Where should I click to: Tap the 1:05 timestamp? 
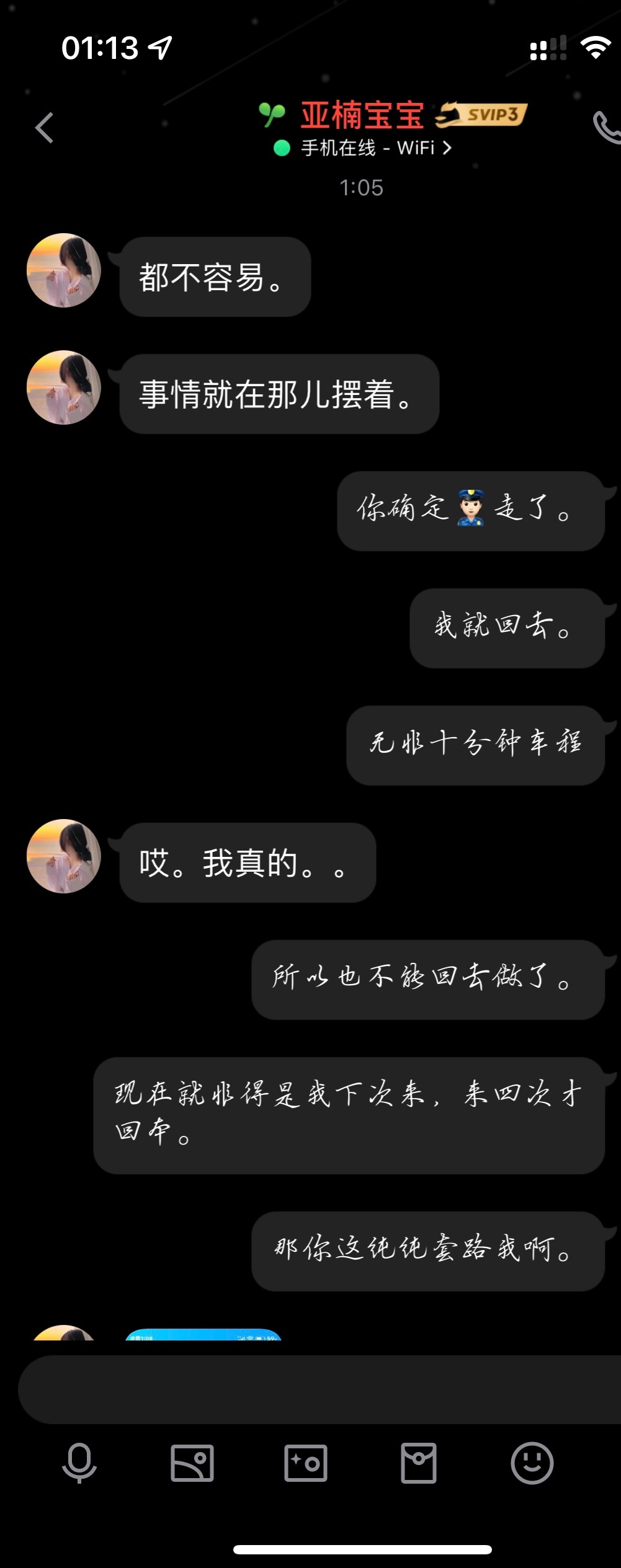pyautogui.click(x=362, y=186)
